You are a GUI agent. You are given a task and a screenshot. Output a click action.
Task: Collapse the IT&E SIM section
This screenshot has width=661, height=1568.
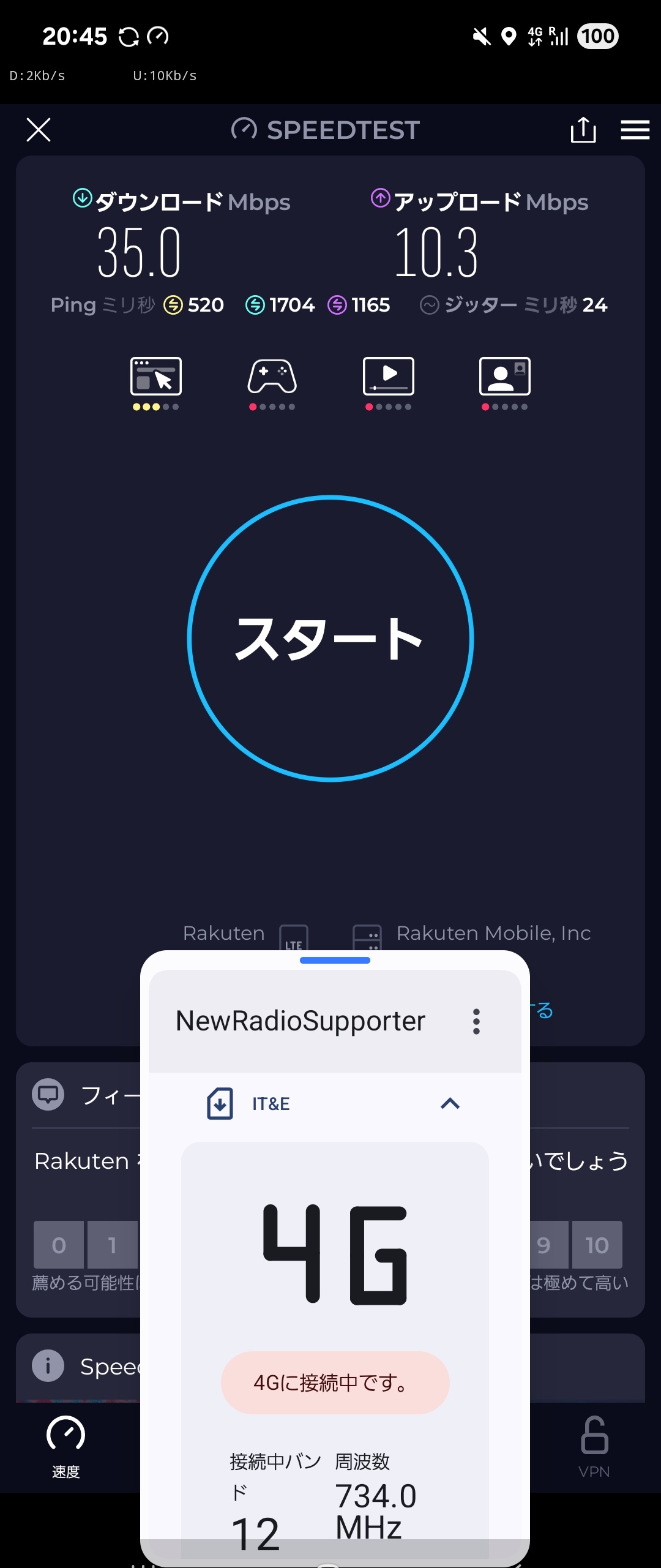450,1103
